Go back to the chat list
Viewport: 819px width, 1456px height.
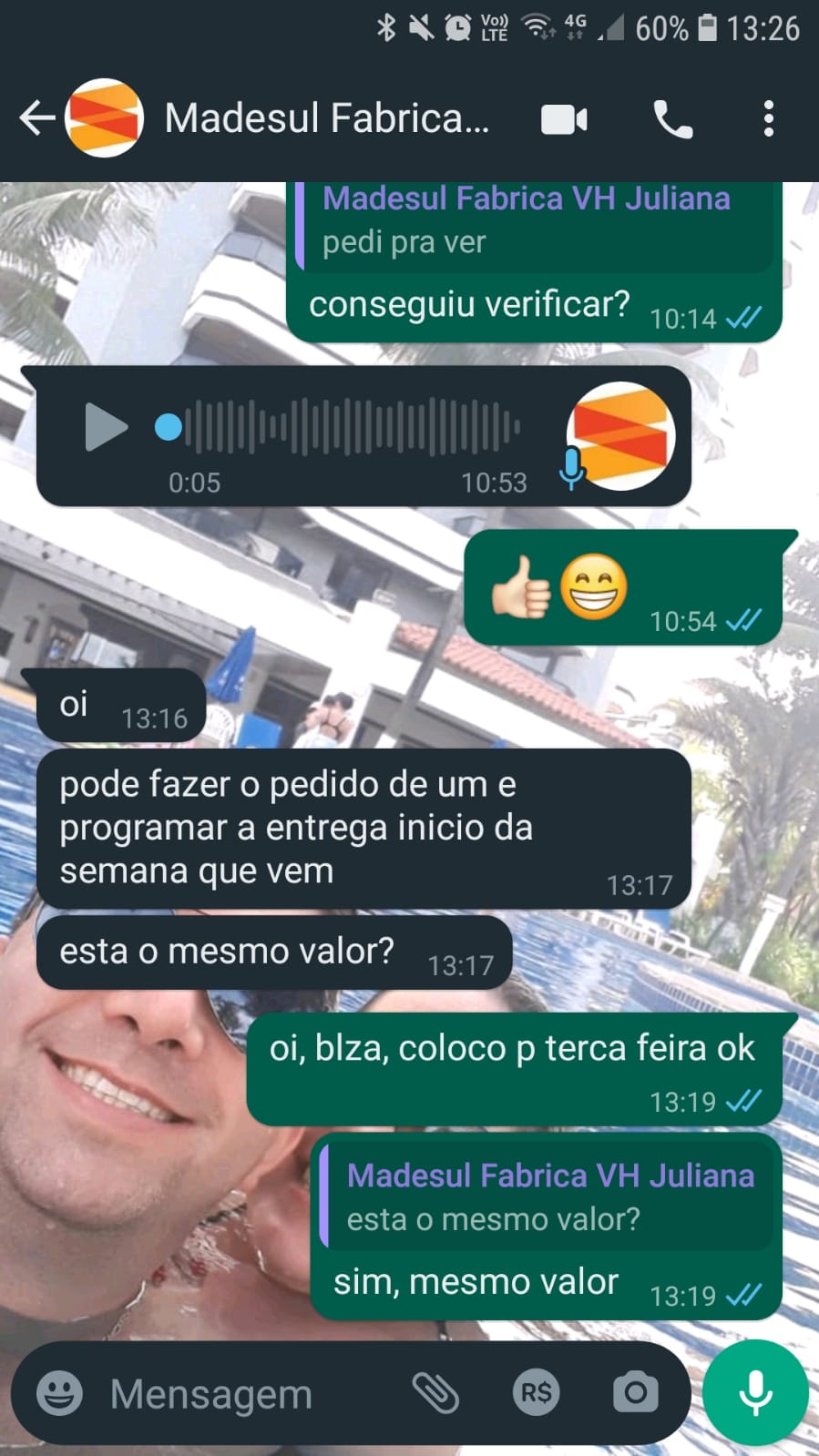click(36, 118)
